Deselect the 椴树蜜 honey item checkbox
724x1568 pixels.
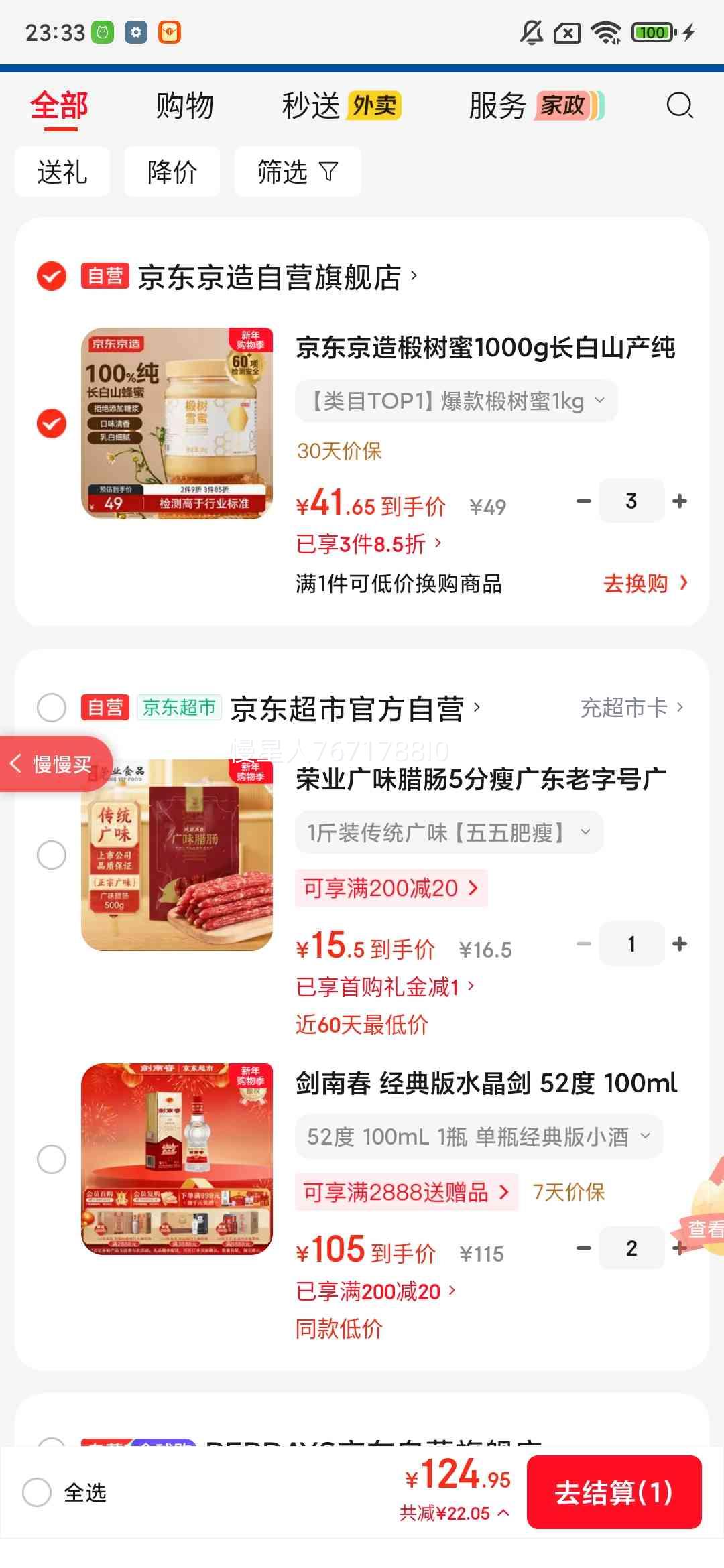coord(50,423)
